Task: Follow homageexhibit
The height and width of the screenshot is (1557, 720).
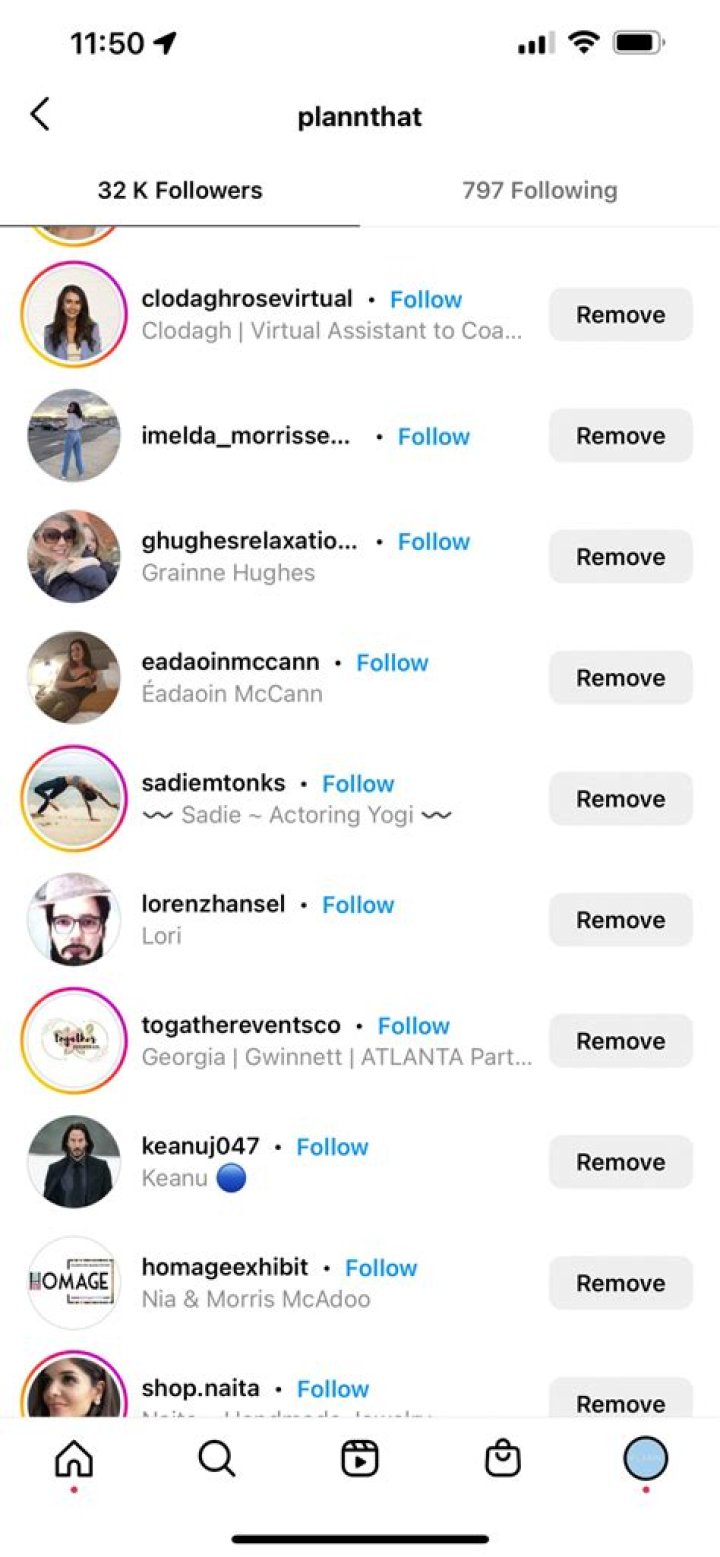Action: (381, 1268)
